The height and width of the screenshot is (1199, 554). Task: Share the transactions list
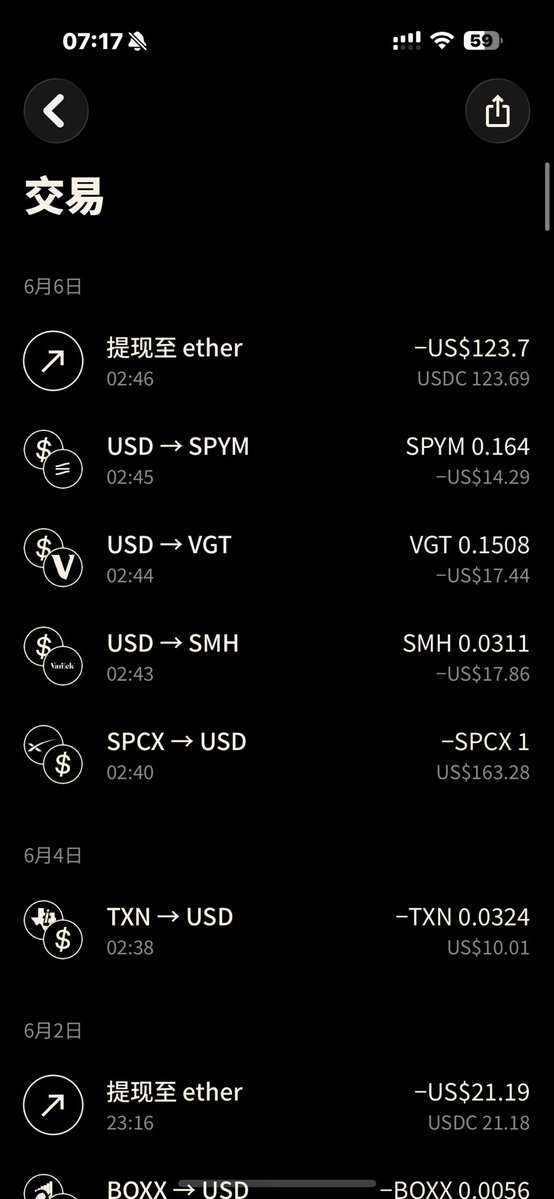(x=497, y=111)
